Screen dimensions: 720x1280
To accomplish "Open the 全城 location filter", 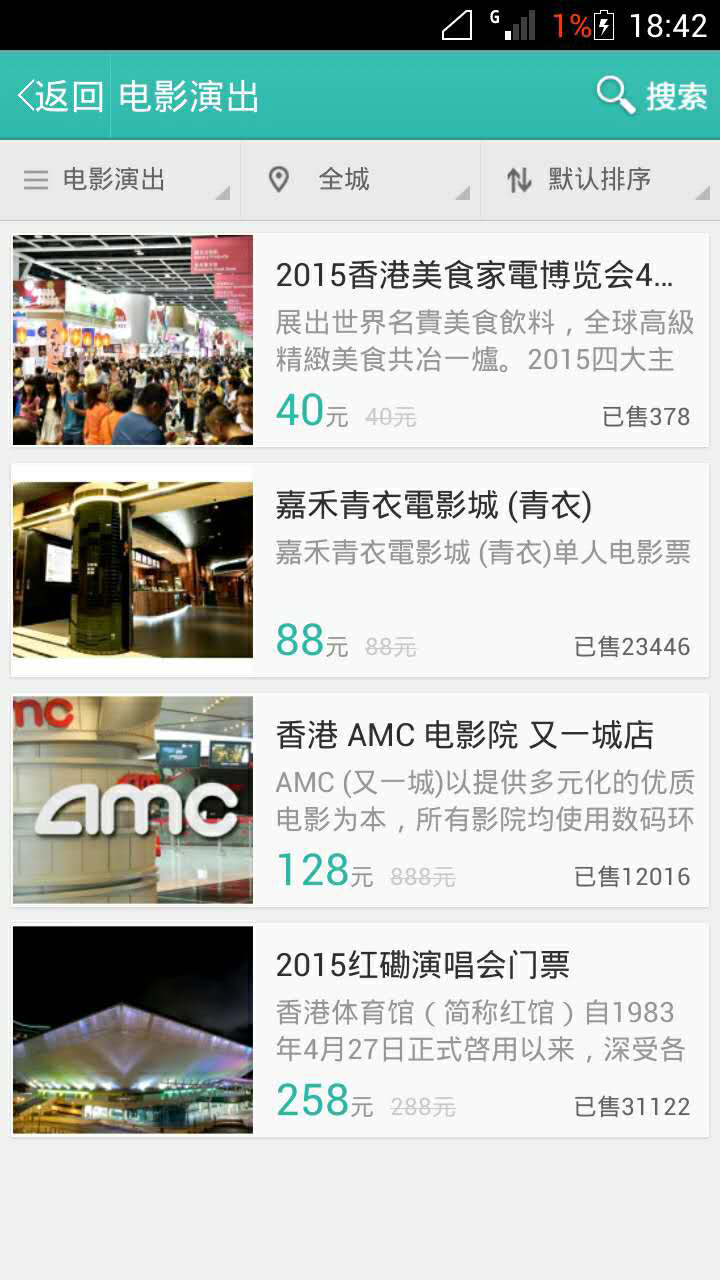I will point(360,180).
